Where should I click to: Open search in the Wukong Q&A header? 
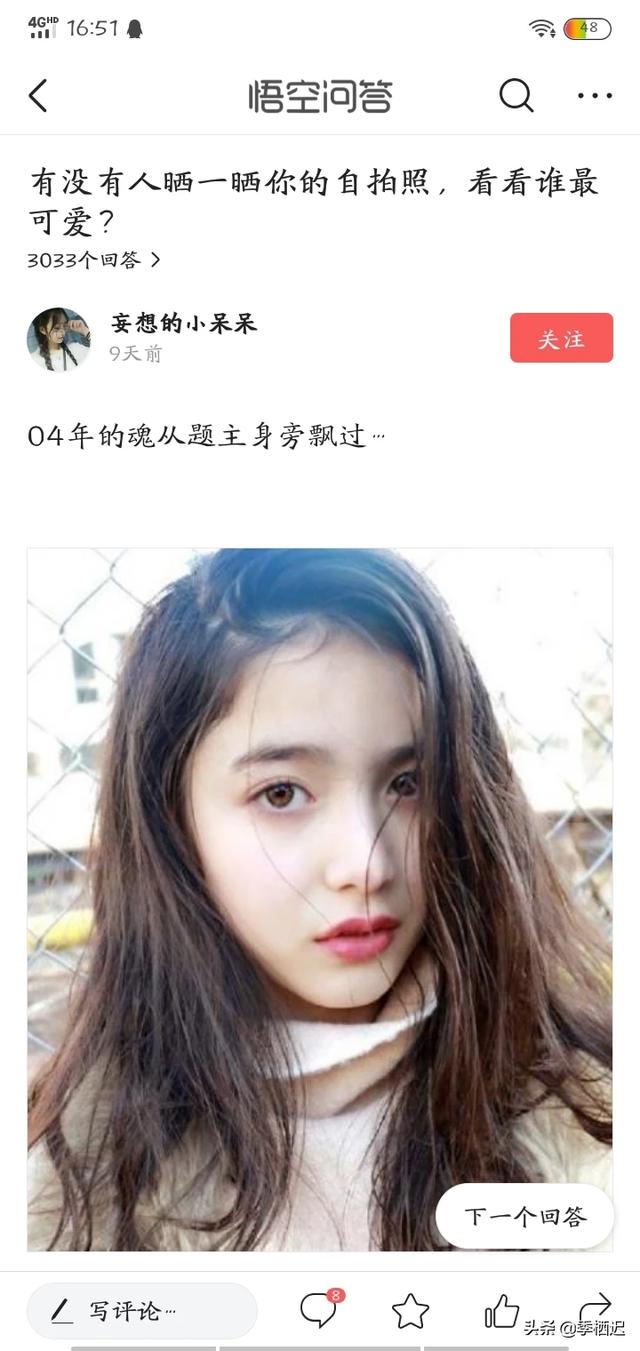pyautogui.click(x=516, y=96)
